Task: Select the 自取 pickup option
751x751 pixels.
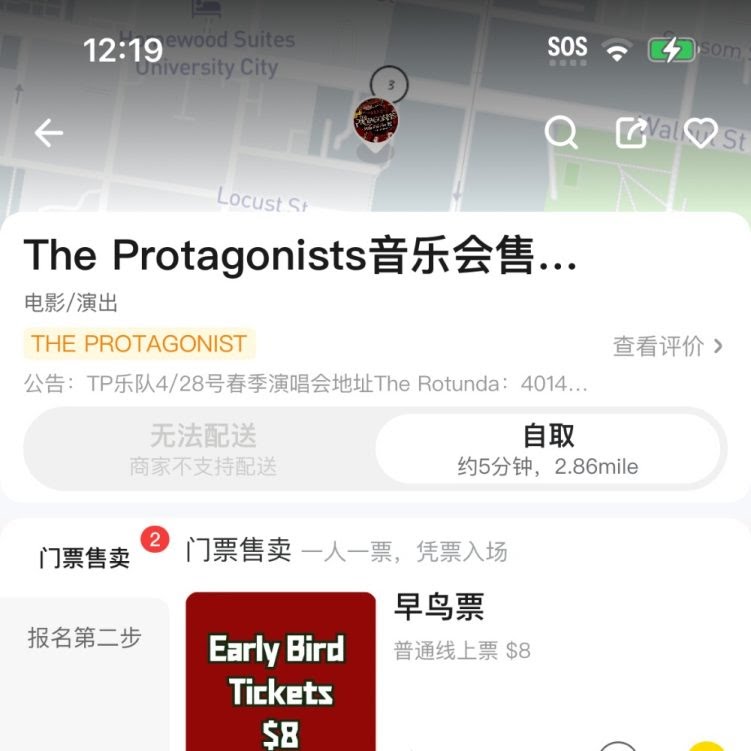Action: pos(548,449)
